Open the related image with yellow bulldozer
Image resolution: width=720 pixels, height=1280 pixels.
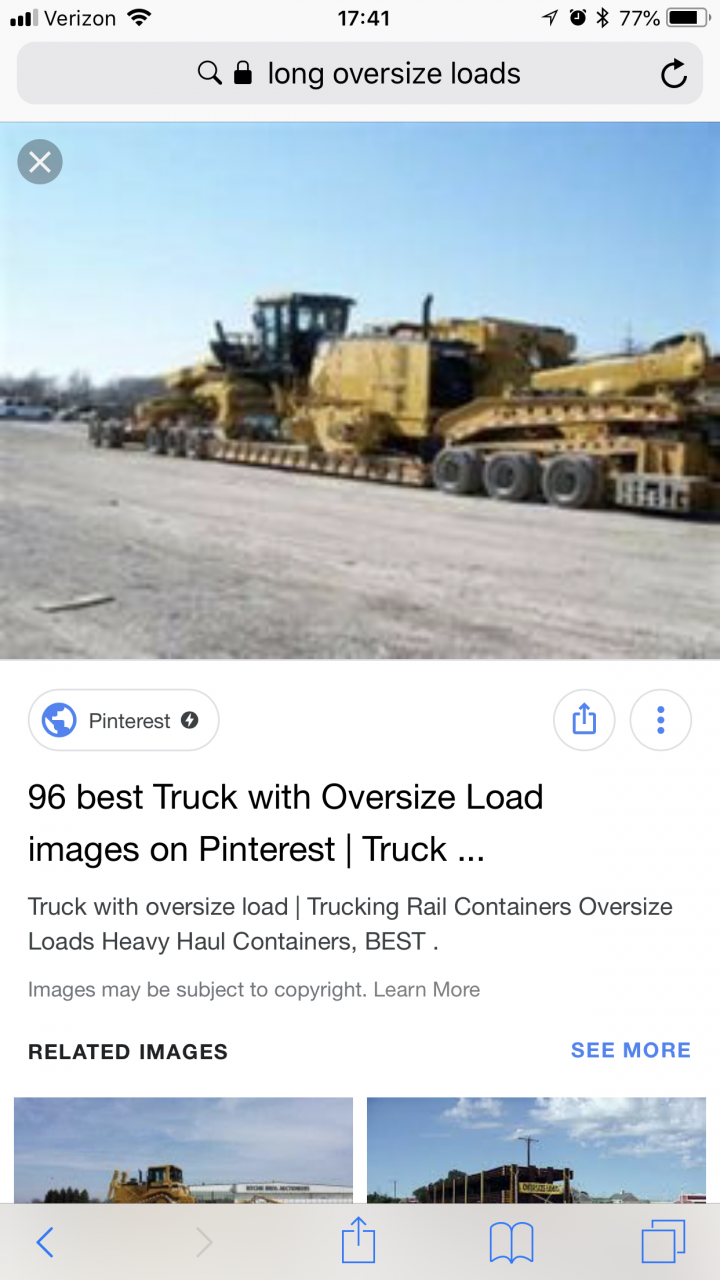coord(183,1150)
